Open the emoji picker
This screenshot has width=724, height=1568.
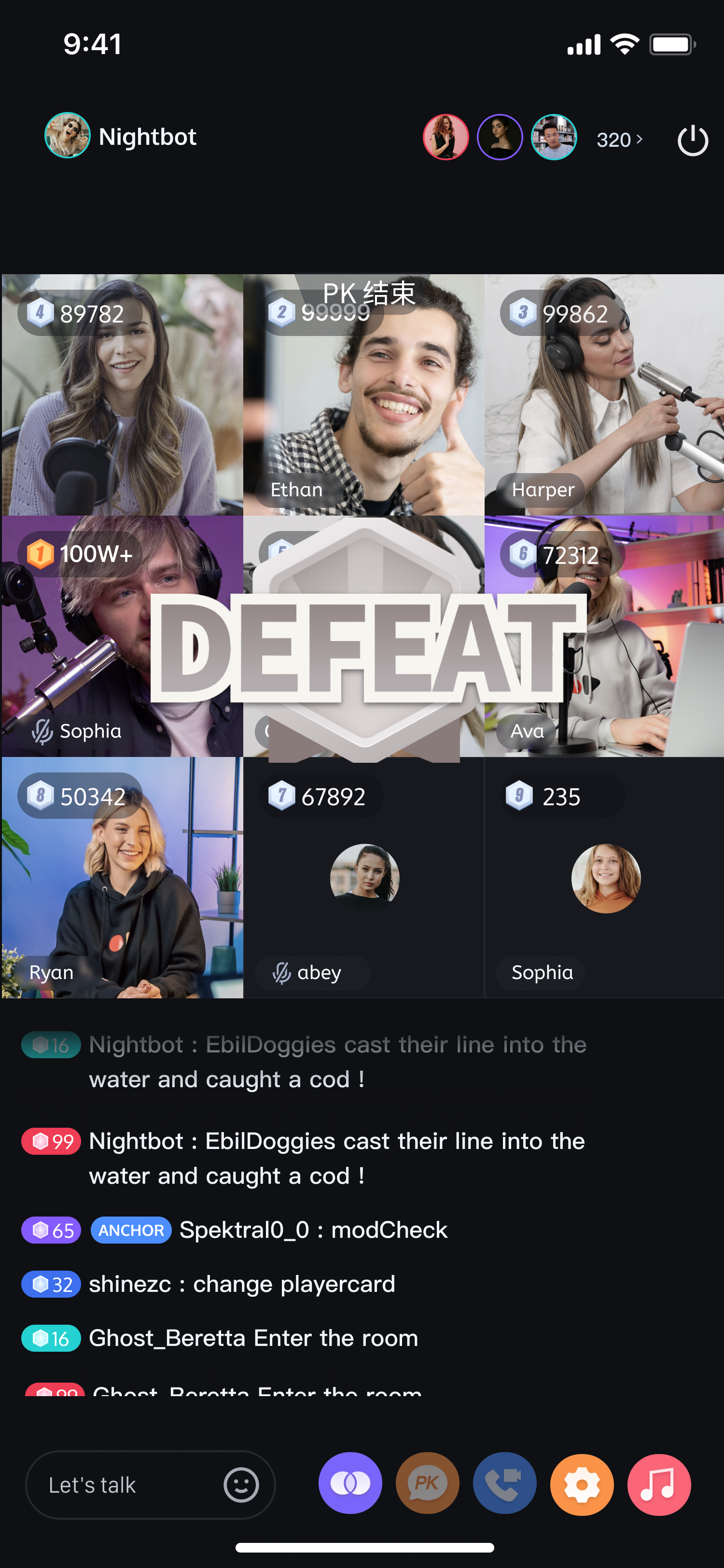pos(241,1485)
